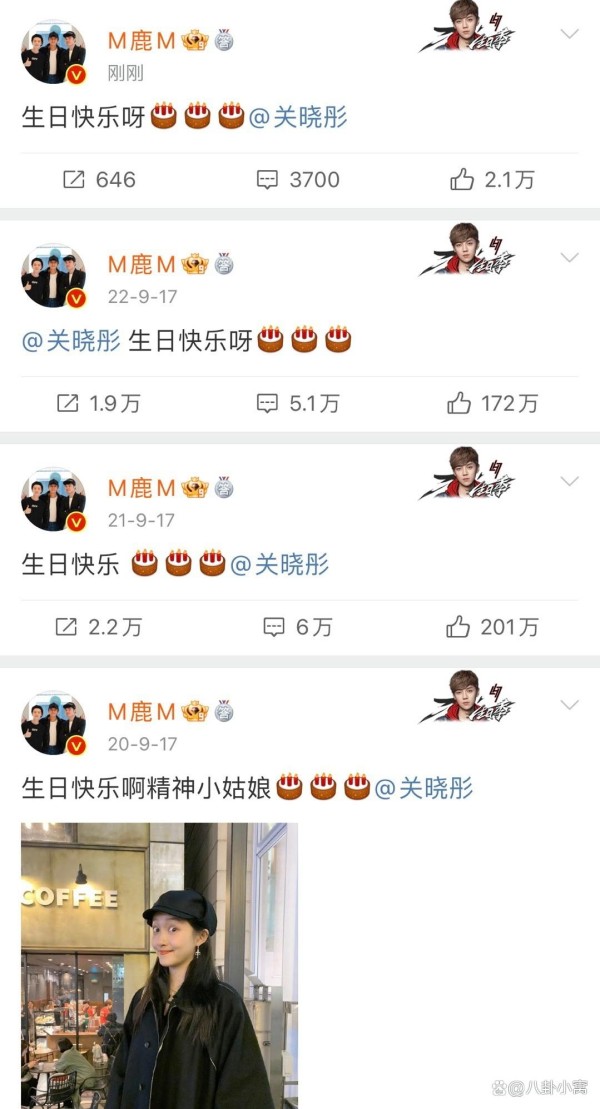The height and width of the screenshot is (1109, 600).
Task: Like the post dated 22-9-17
Action: click(492, 404)
